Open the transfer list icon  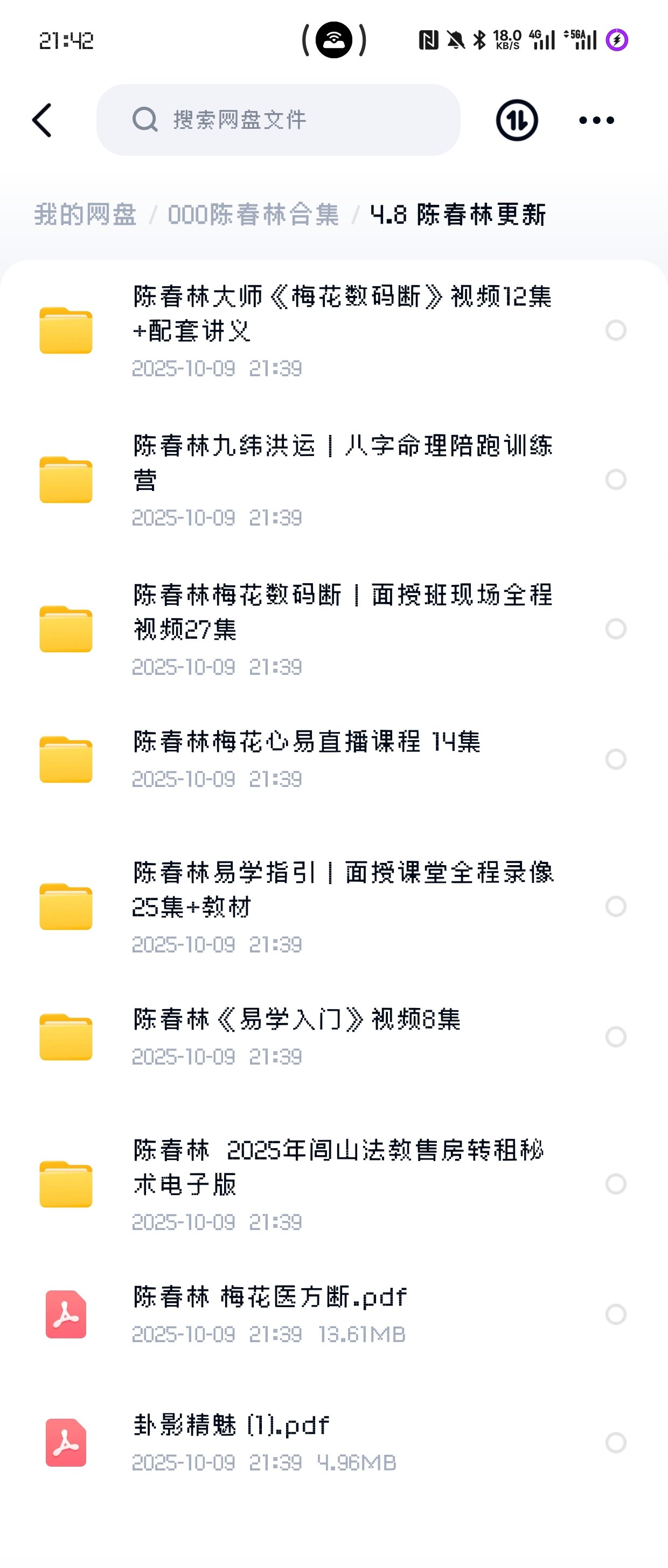(517, 120)
